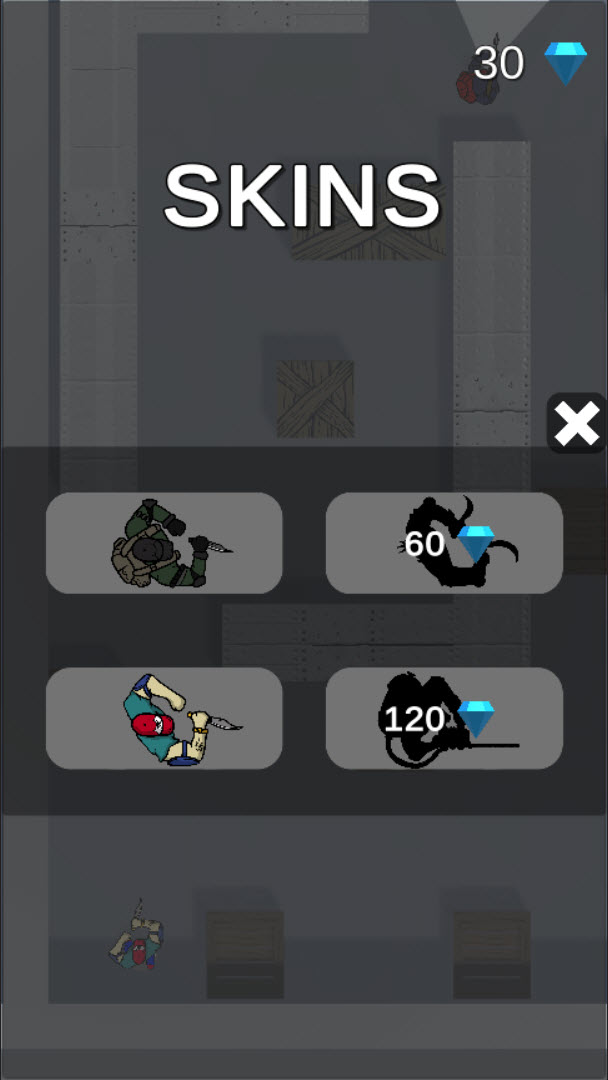
Task: Select the red-masked thug skin
Action: click(x=164, y=718)
